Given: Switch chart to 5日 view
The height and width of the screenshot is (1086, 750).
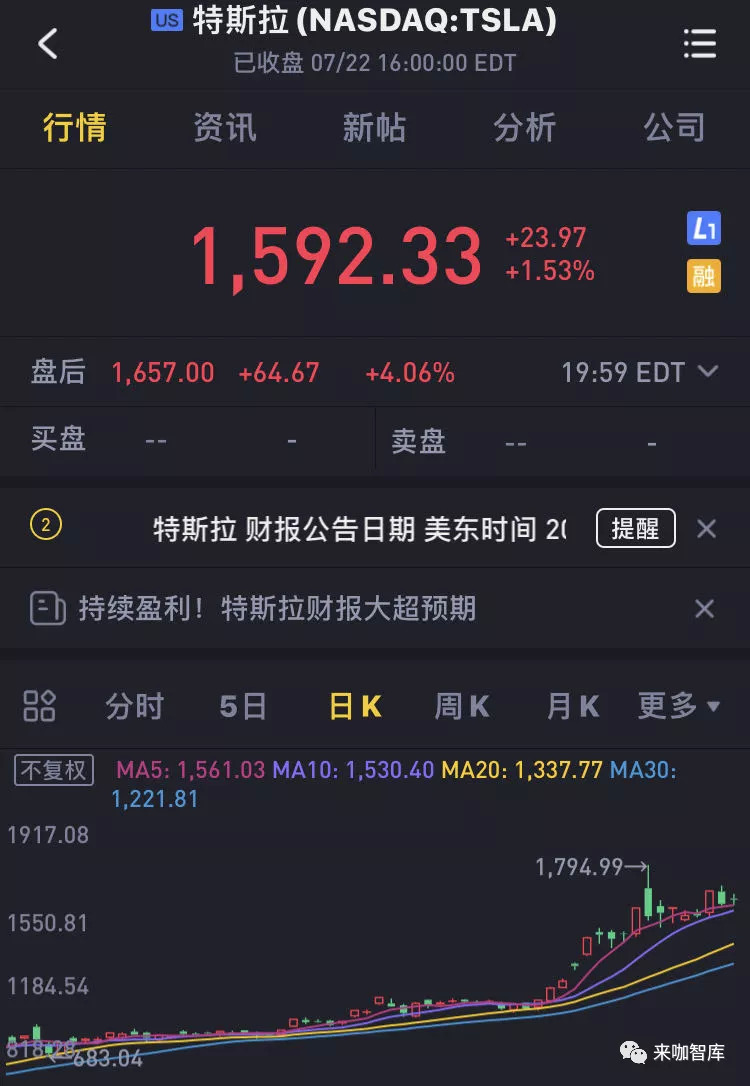Looking at the screenshot, I should 243,706.
